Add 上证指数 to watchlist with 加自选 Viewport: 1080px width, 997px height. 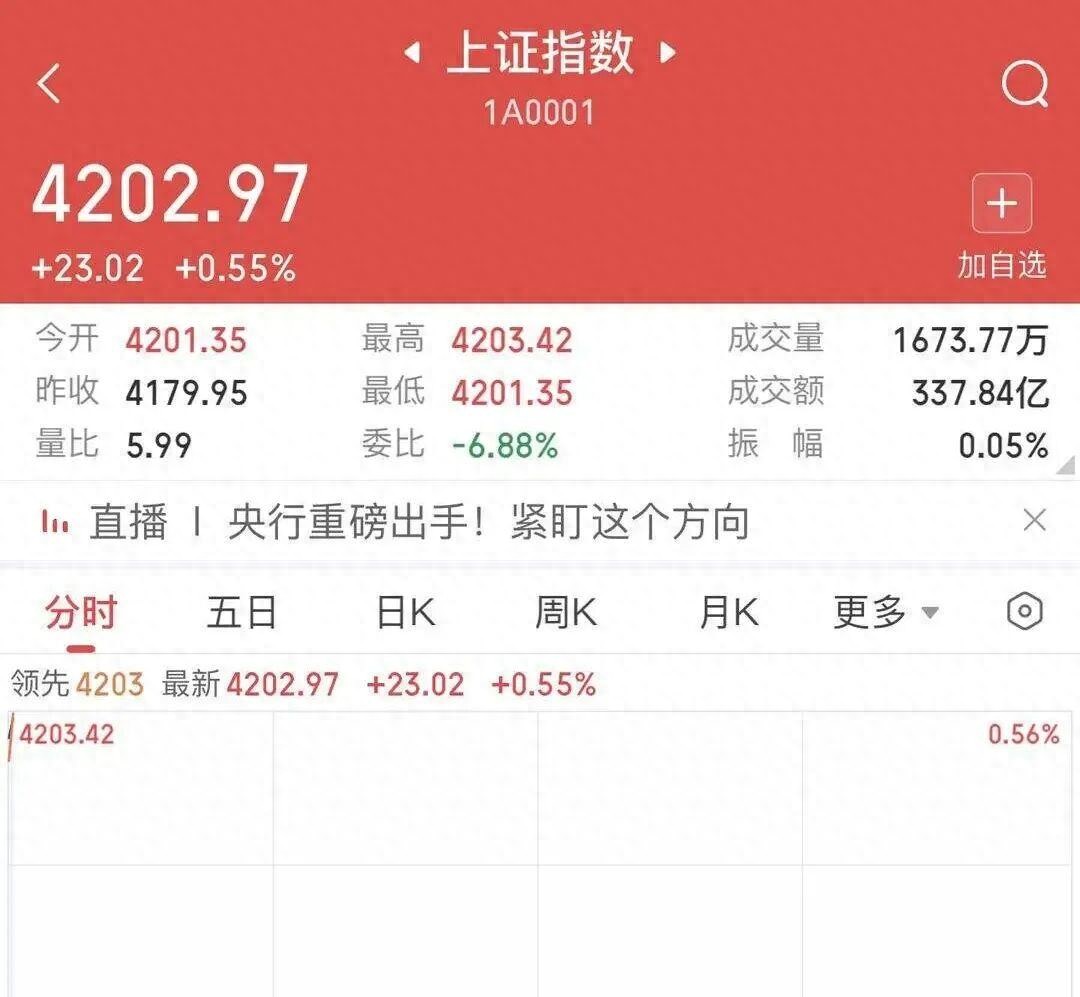pyautogui.click(x=1001, y=227)
